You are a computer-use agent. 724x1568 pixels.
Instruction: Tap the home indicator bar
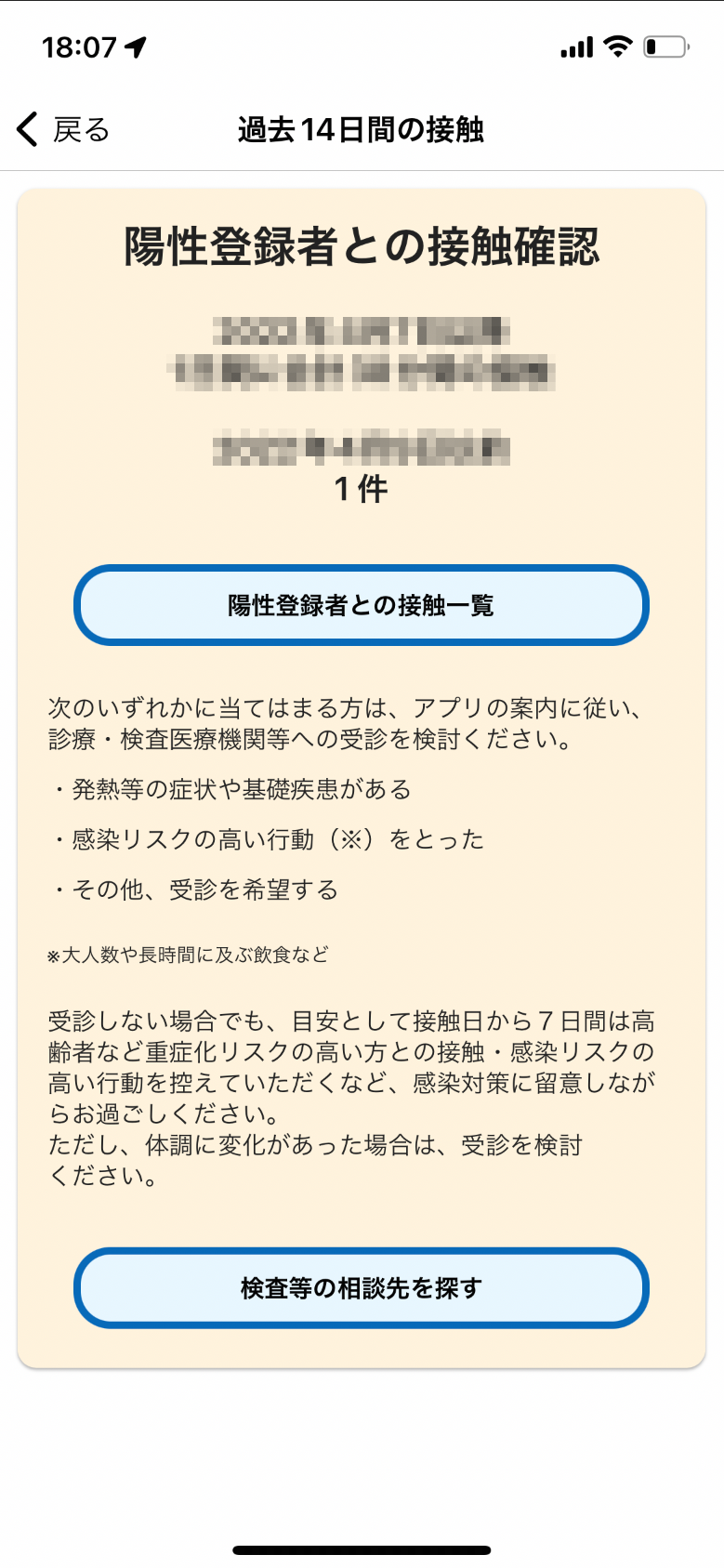click(362, 1548)
